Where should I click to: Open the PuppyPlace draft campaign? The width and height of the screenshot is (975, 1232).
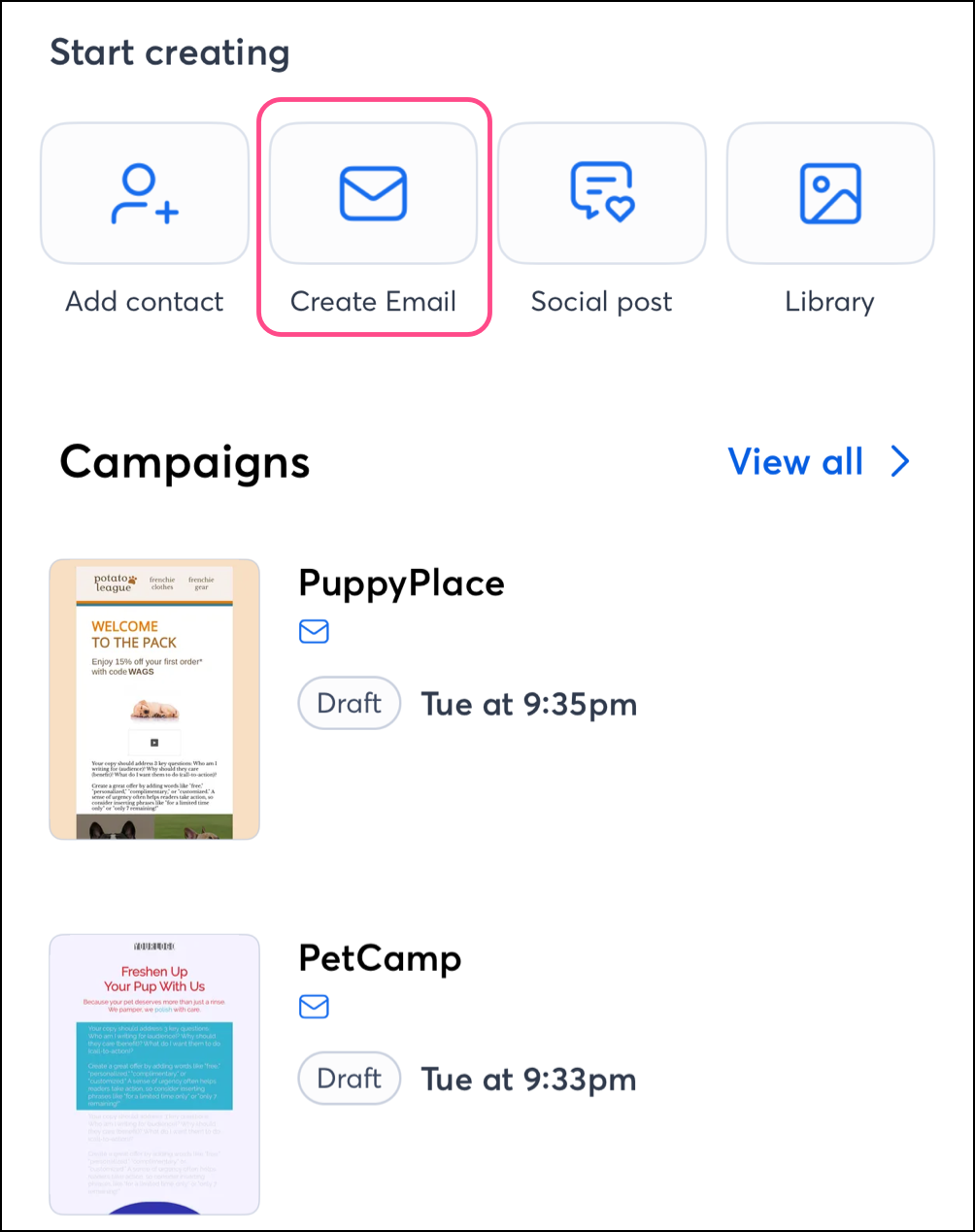click(401, 583)
